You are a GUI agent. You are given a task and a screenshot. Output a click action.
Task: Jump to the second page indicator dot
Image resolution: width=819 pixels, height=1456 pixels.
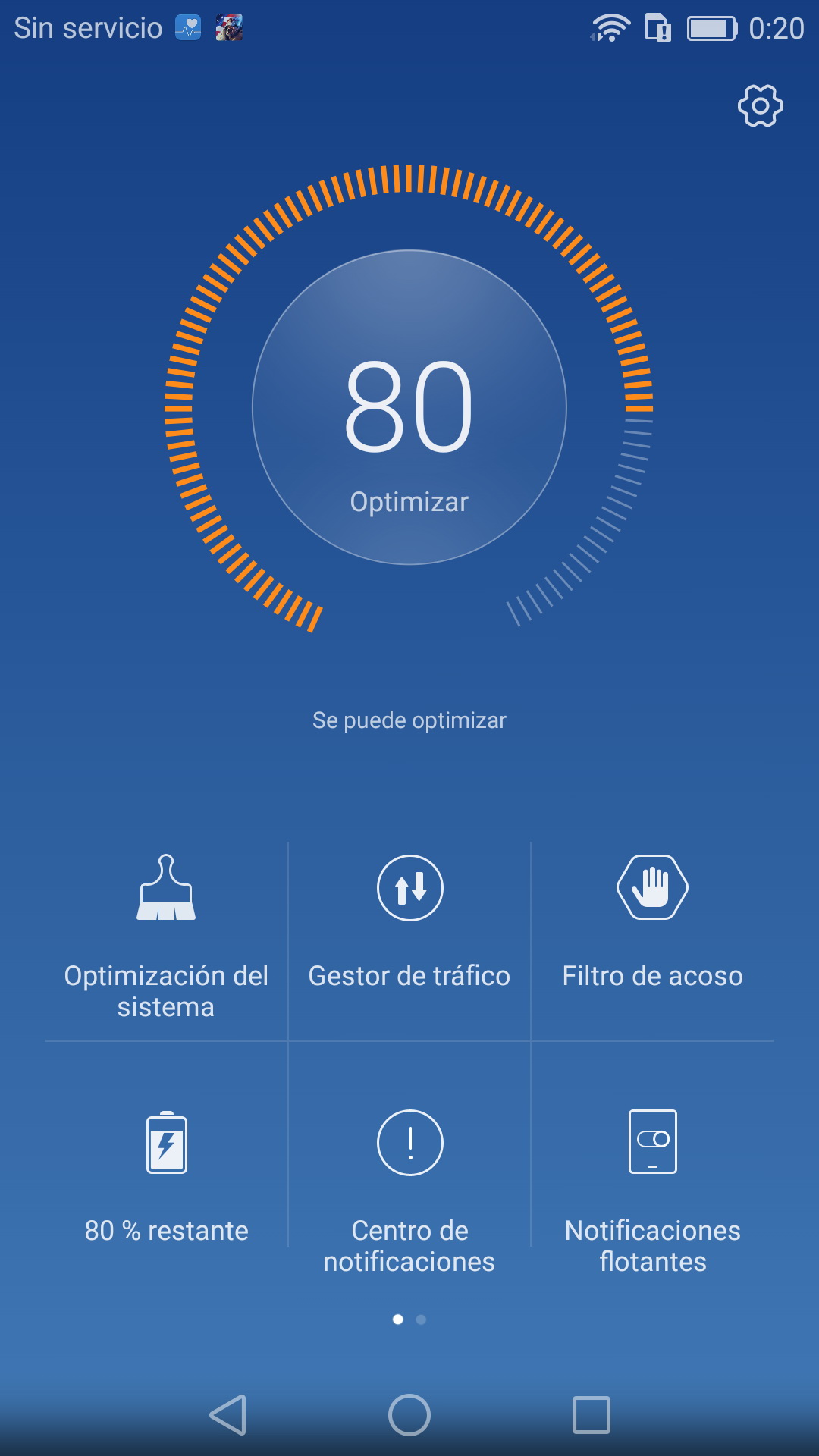click(422, 1319)
